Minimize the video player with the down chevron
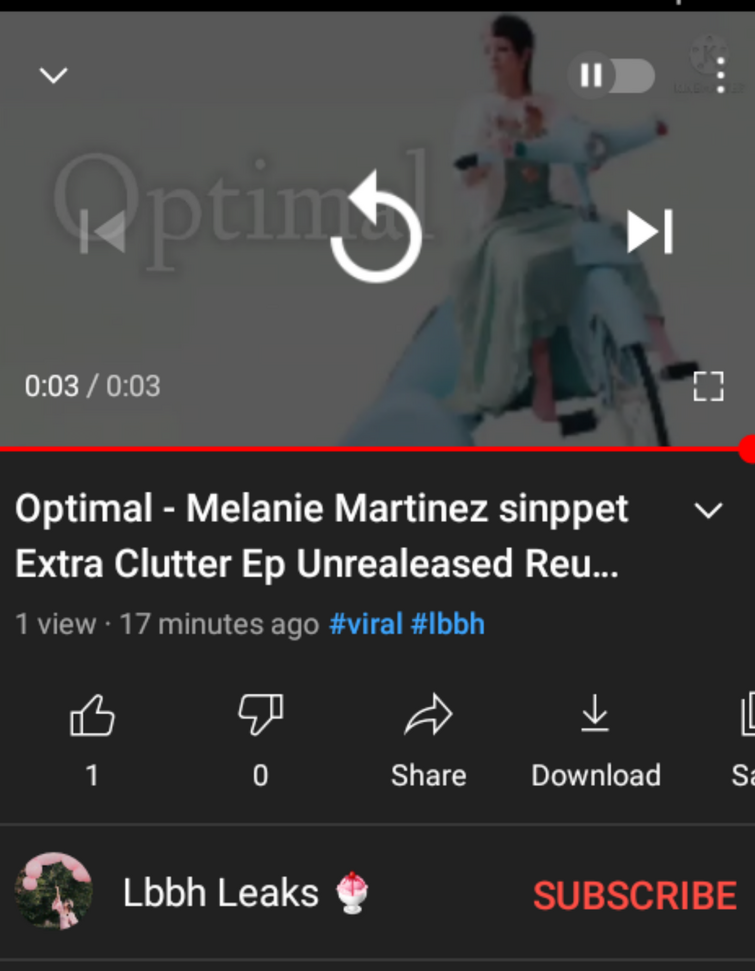Screen dimensions: 755x971 53,76
